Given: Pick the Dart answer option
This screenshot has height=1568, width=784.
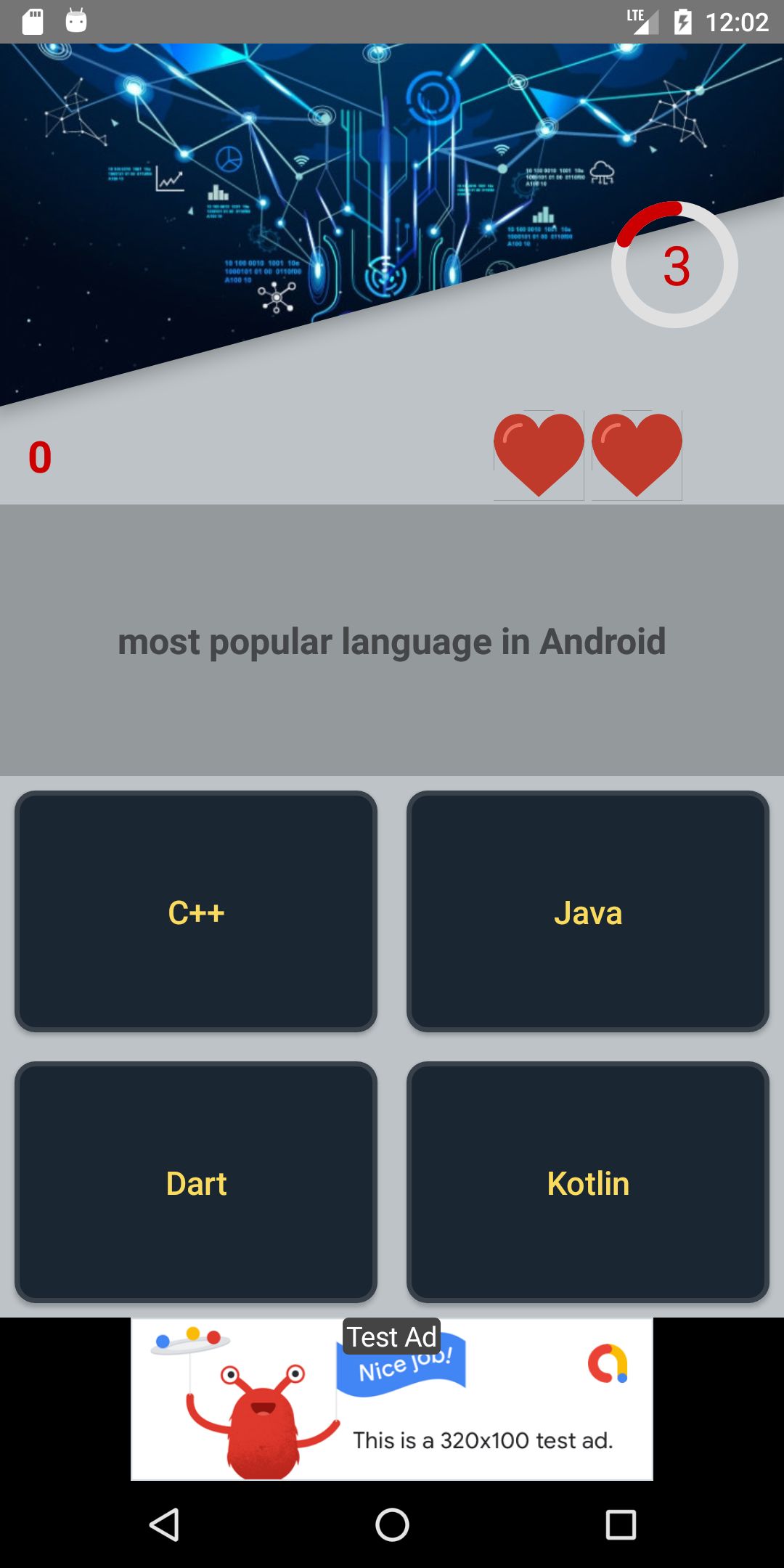Looking at the screenshot, I should pyautogui.click(x=196, y=1182).
